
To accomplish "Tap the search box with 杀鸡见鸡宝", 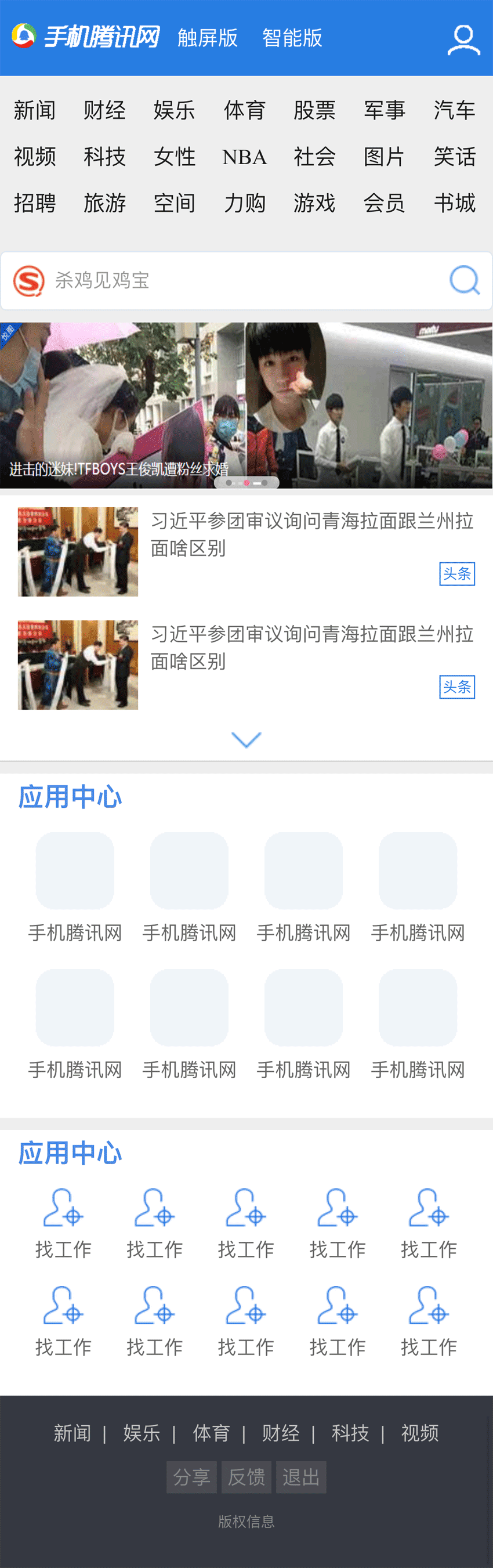I will (244, 281).
